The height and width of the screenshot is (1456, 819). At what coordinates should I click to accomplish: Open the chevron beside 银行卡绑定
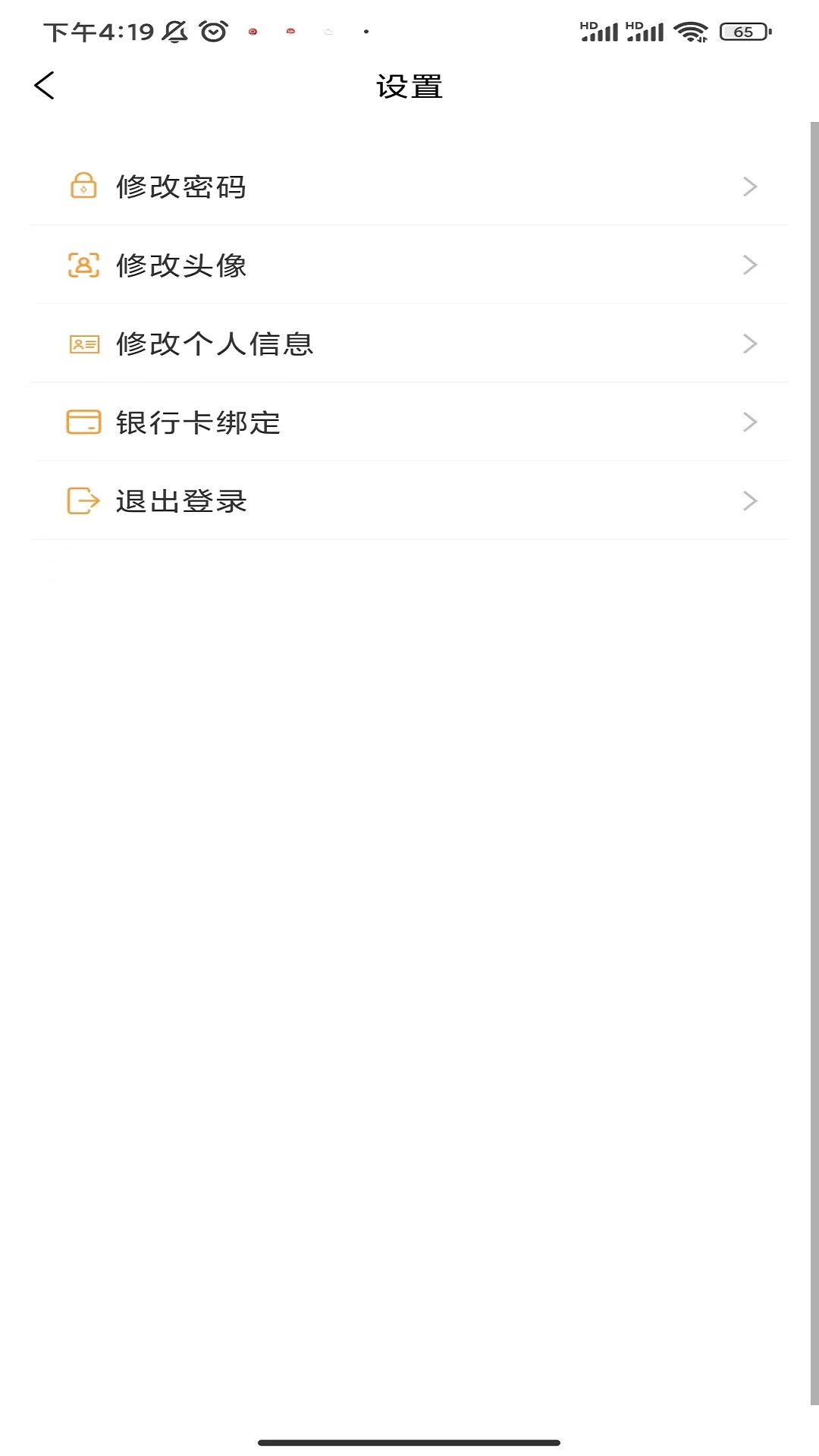[x=749, y=422]
